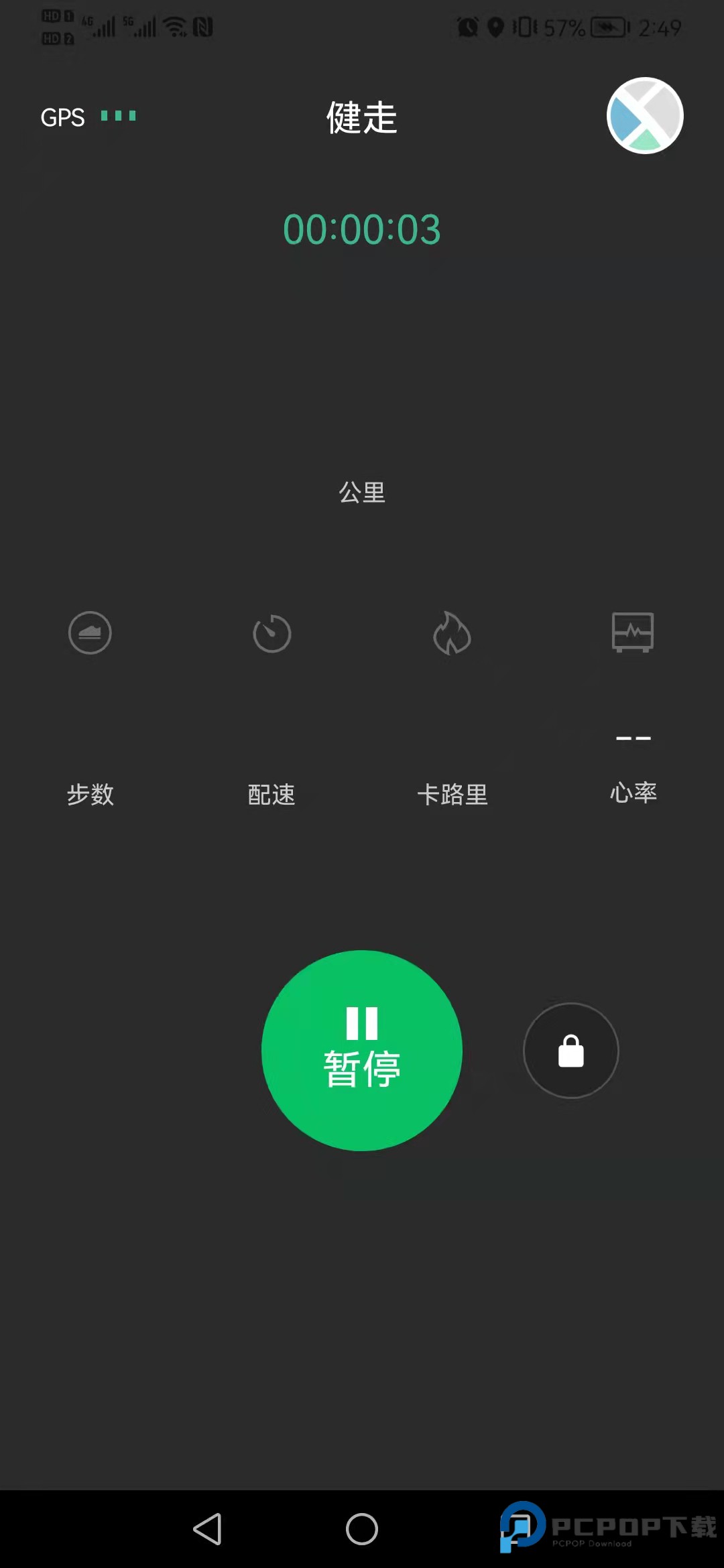Tap the Wi-Fi status bar icon
This screenshot has height=1568, width=724.
click(176, 25)
